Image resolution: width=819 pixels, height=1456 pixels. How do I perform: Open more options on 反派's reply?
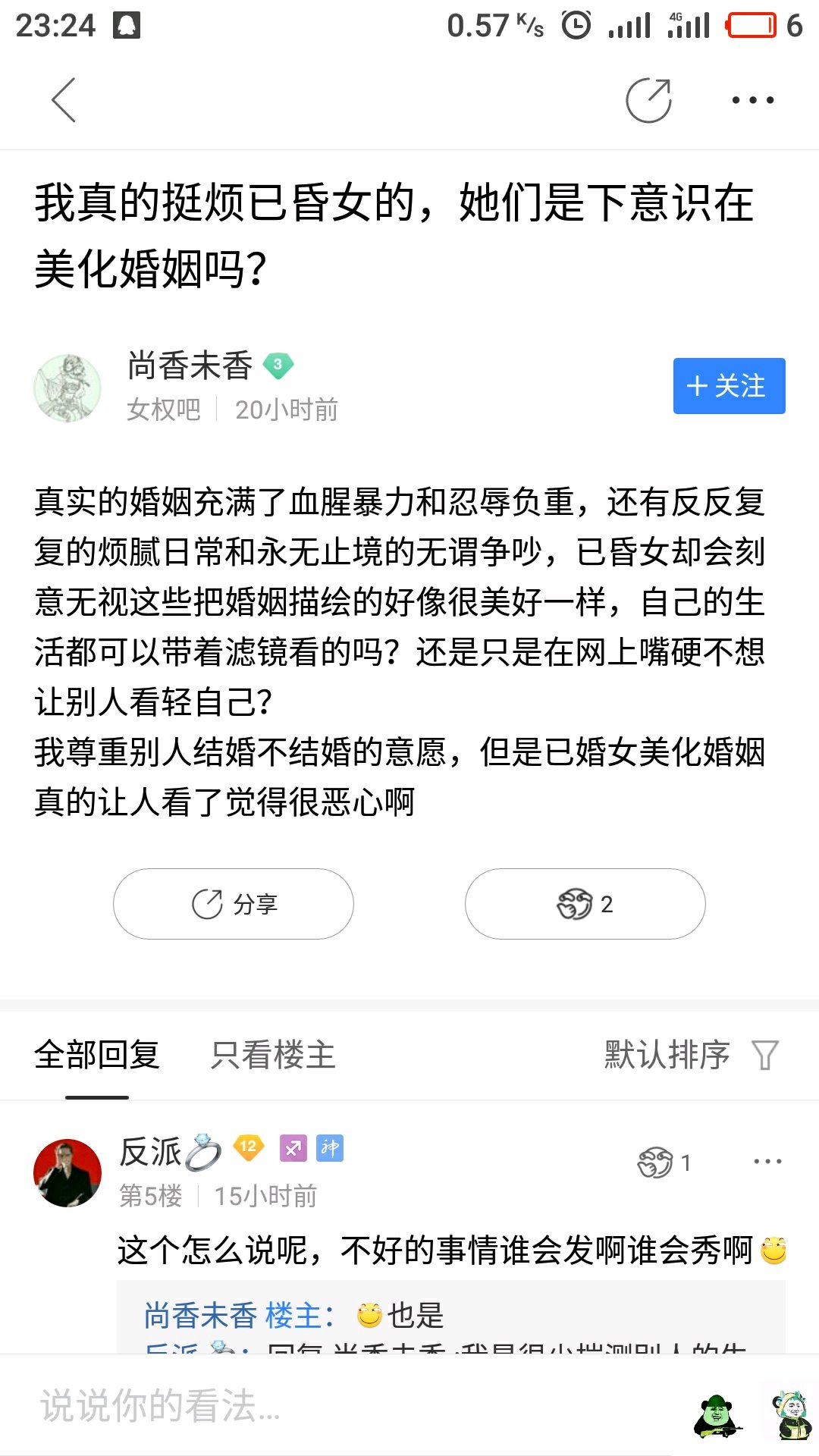(767, 1161)
